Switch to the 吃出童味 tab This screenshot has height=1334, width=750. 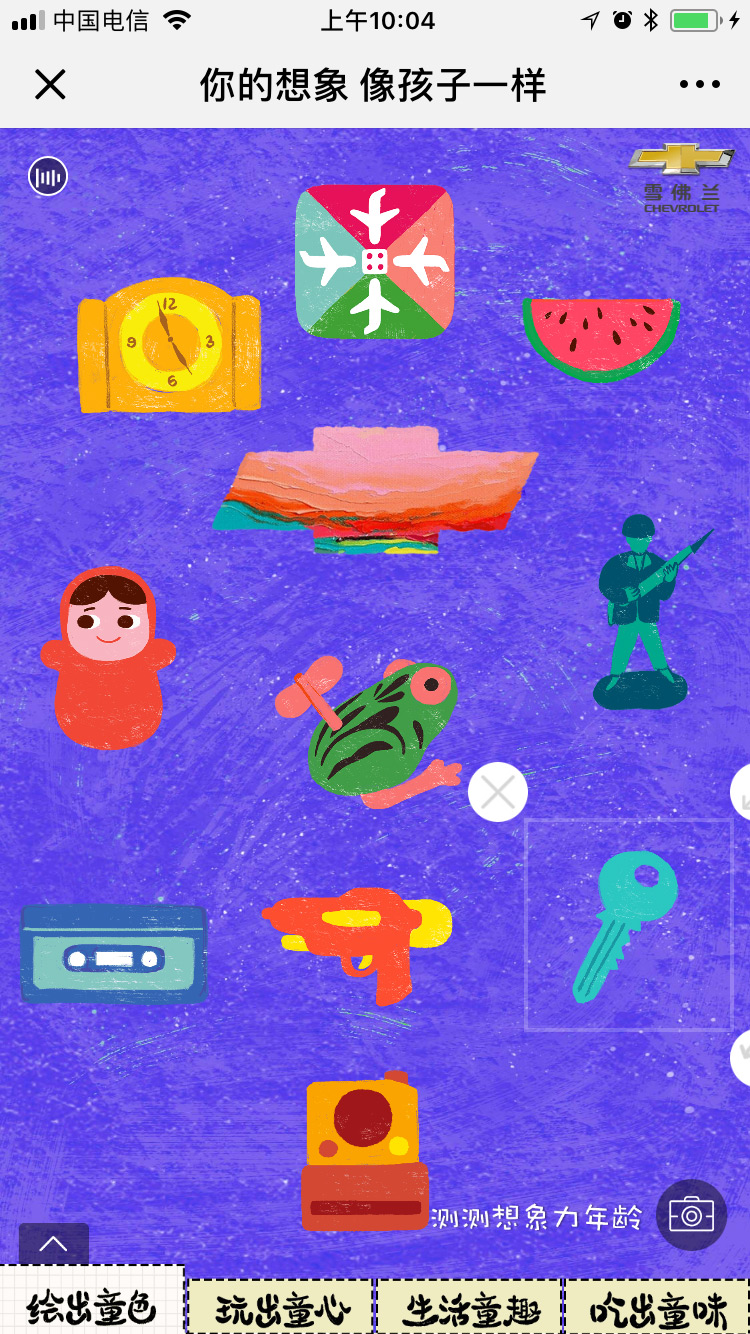[x=657, y=1307]
